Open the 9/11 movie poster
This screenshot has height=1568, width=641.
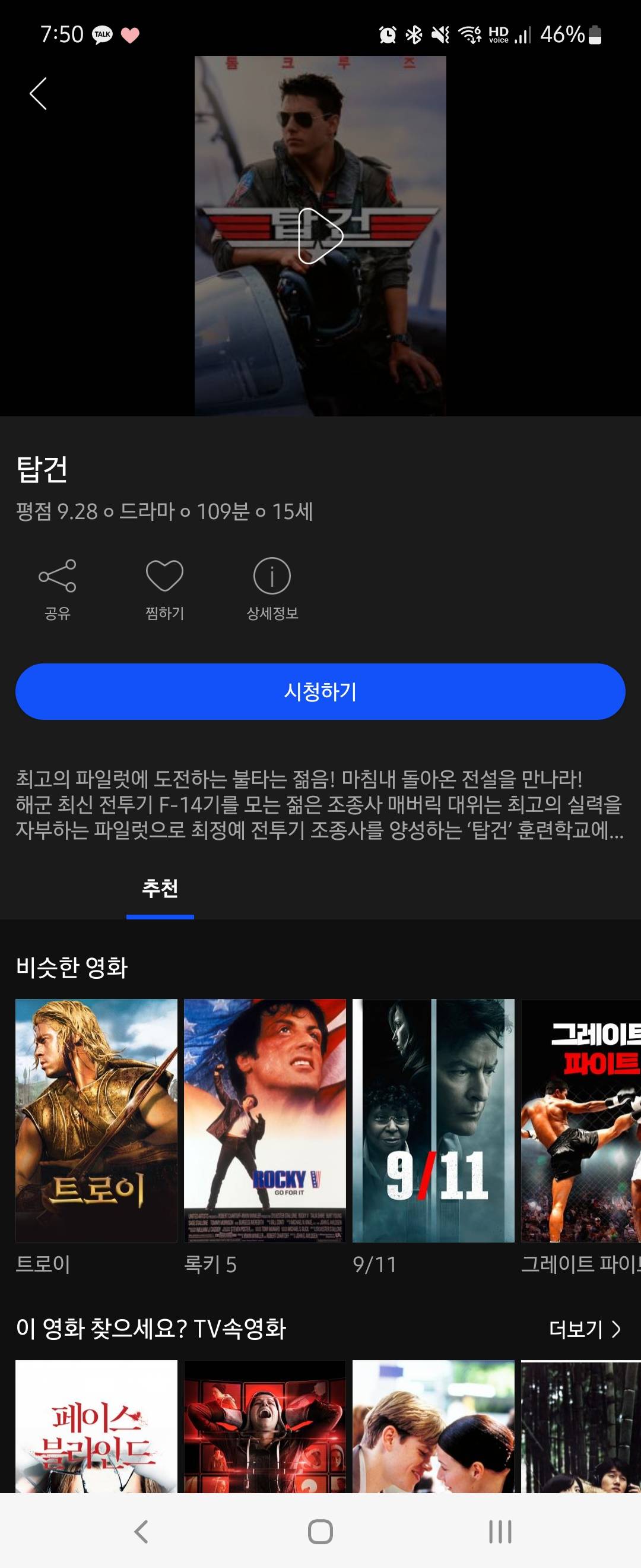(x=433, y=1120)
